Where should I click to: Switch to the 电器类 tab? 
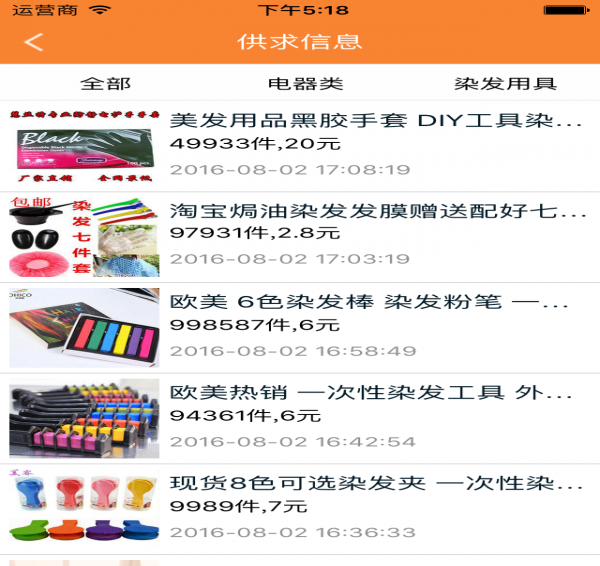coord(305,84)
